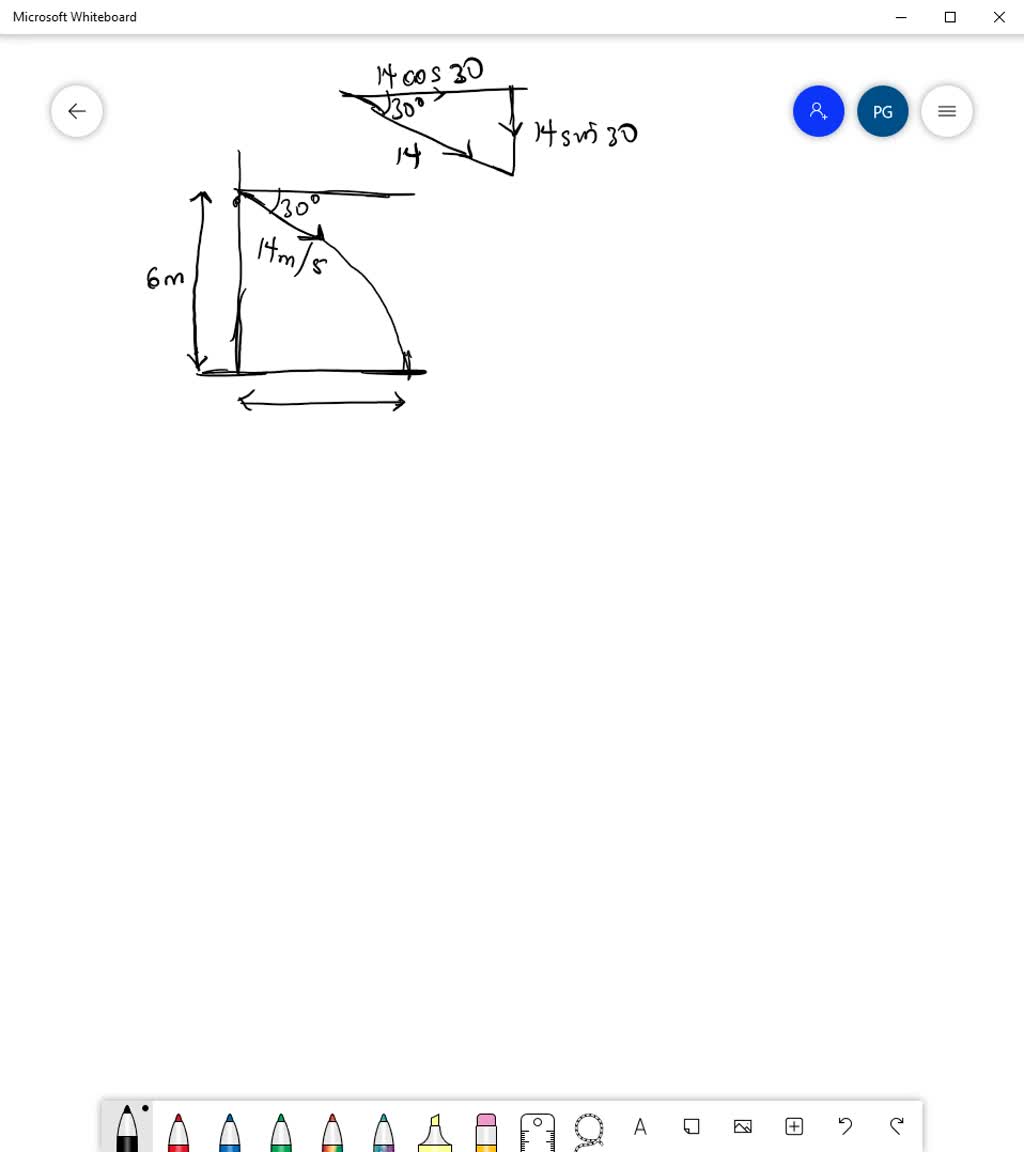This screenshot has width=1024, height=1152.
Task: Open the insert plus menu
Action: [794, 1127]
